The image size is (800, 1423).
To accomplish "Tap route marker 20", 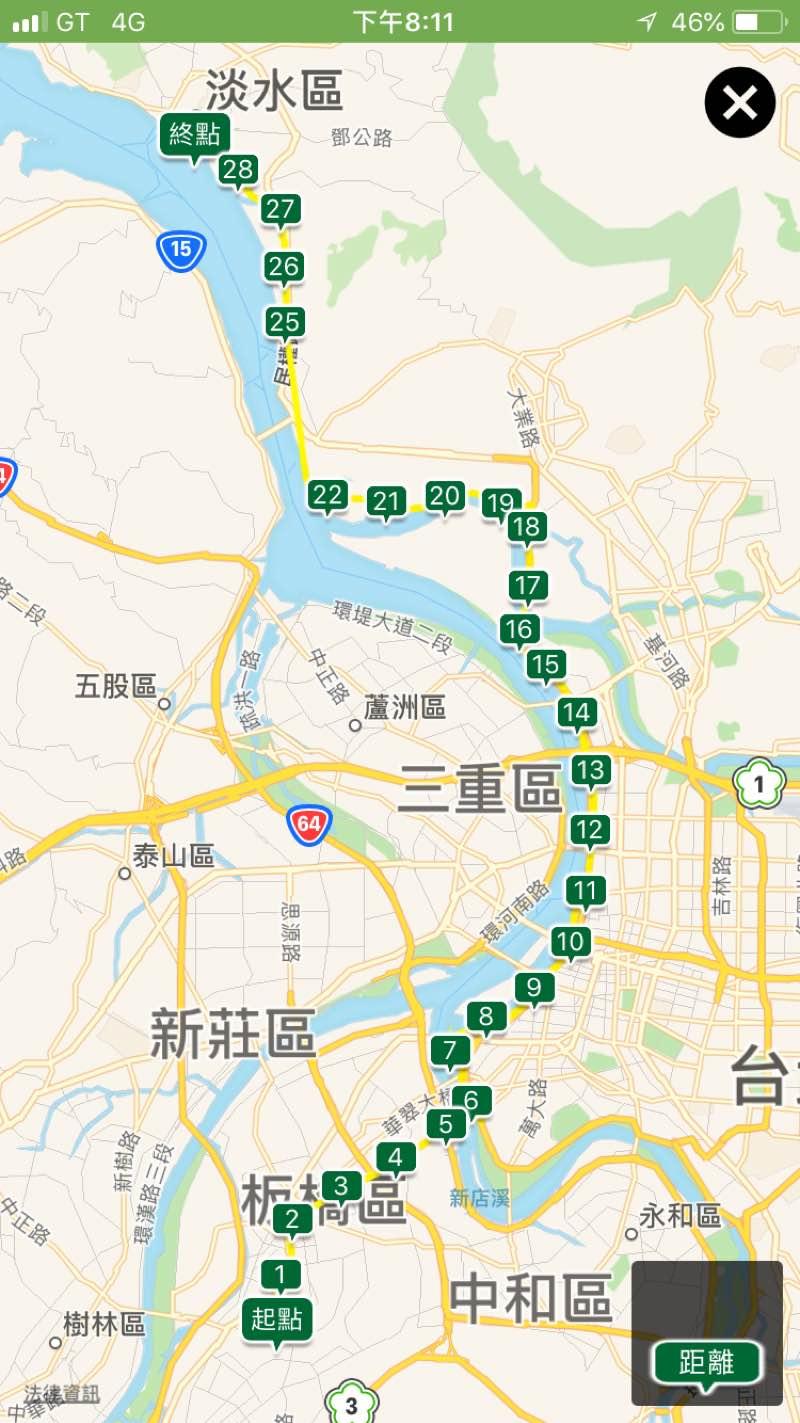I will 445,495.
